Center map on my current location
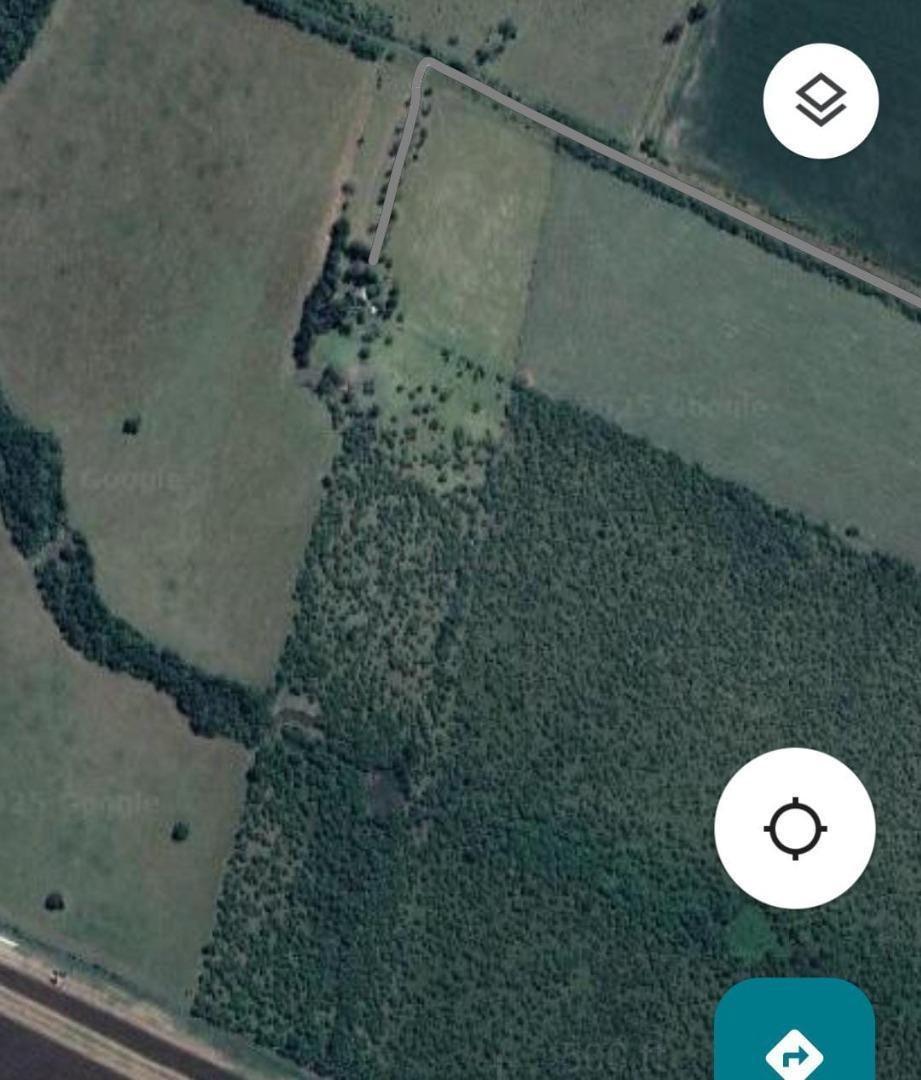Image resolution: width=921 pixels, height=1080 pixels. (795, 828)
